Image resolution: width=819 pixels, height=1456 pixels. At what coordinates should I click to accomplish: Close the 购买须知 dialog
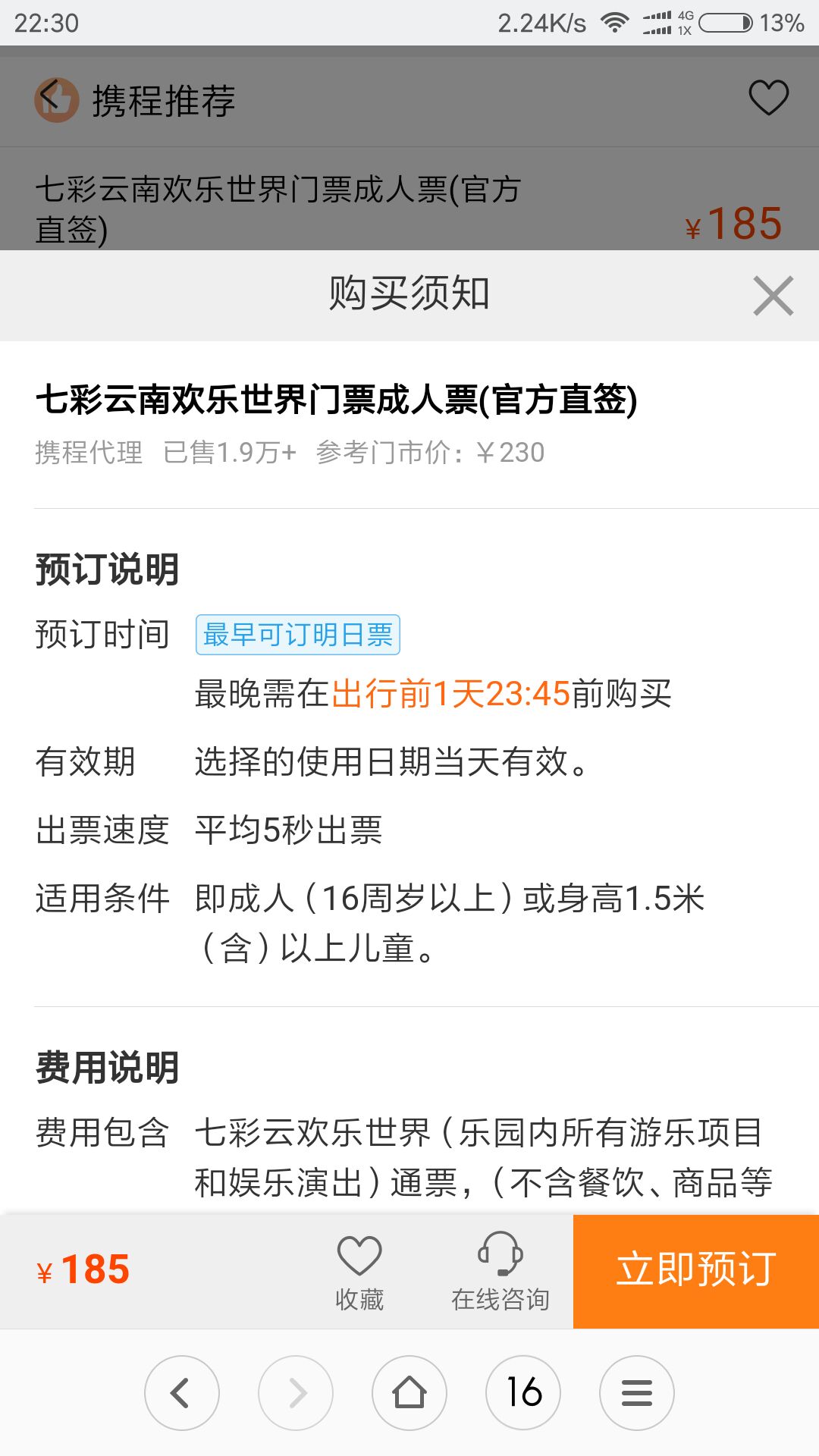tap(773, 296)
